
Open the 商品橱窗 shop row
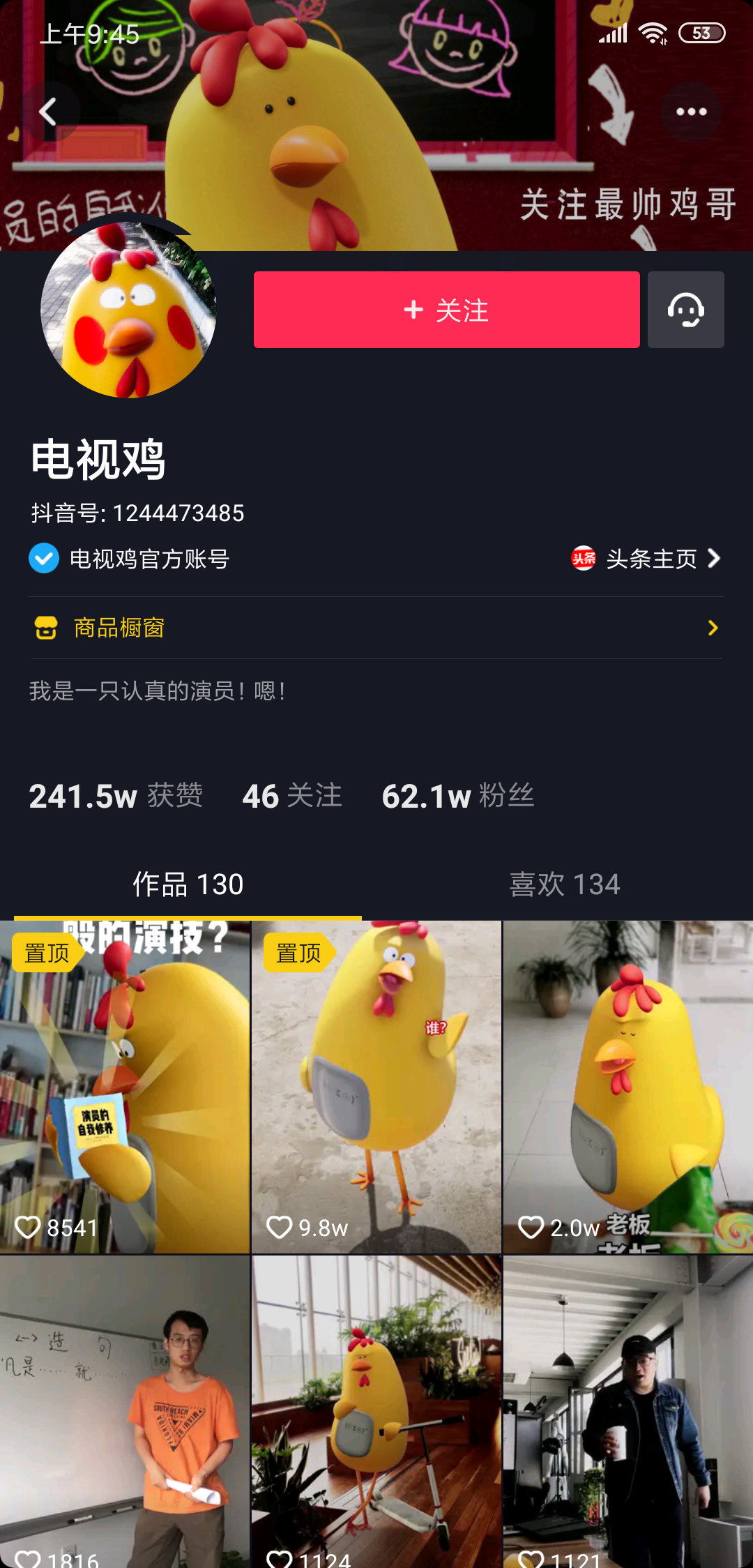pos(376,628)
